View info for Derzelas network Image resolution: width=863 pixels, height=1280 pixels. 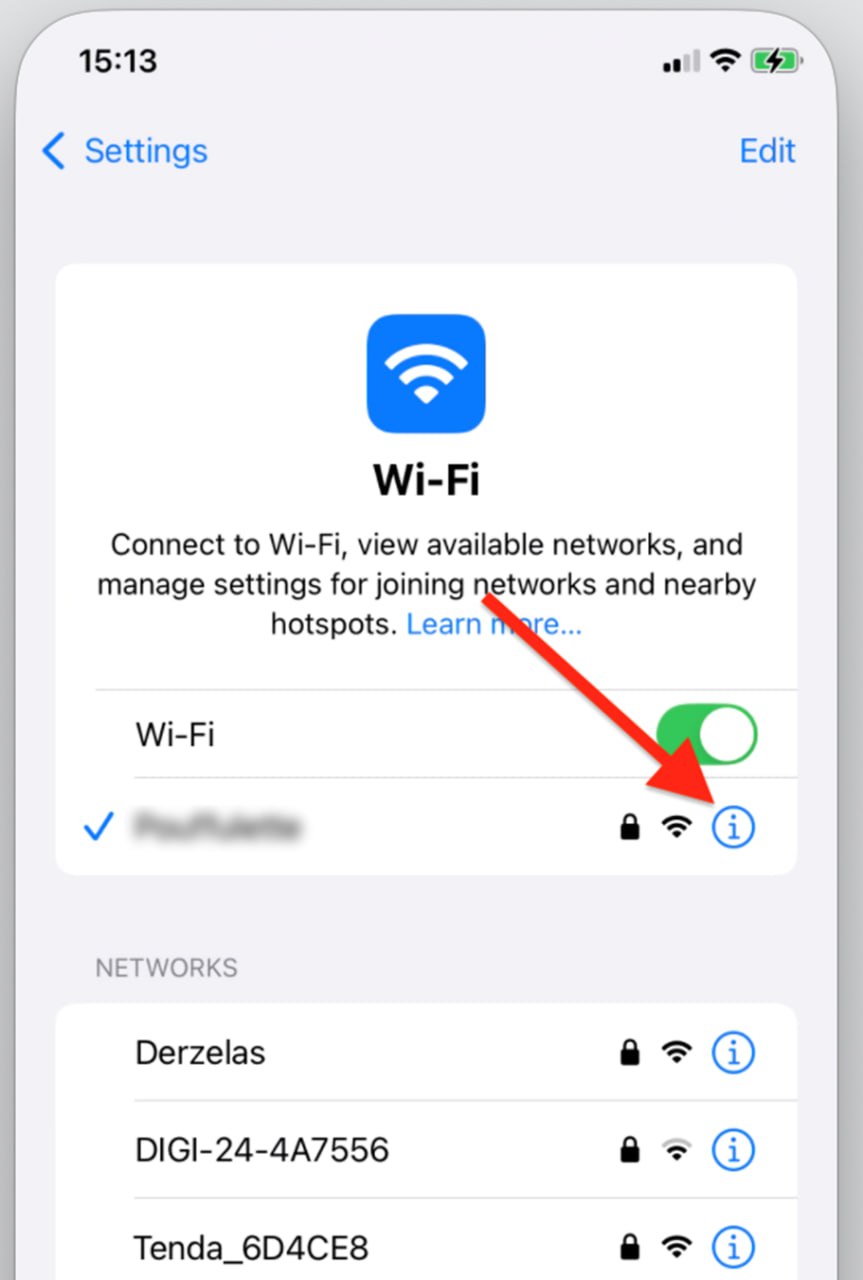(x=733, y=1052)
